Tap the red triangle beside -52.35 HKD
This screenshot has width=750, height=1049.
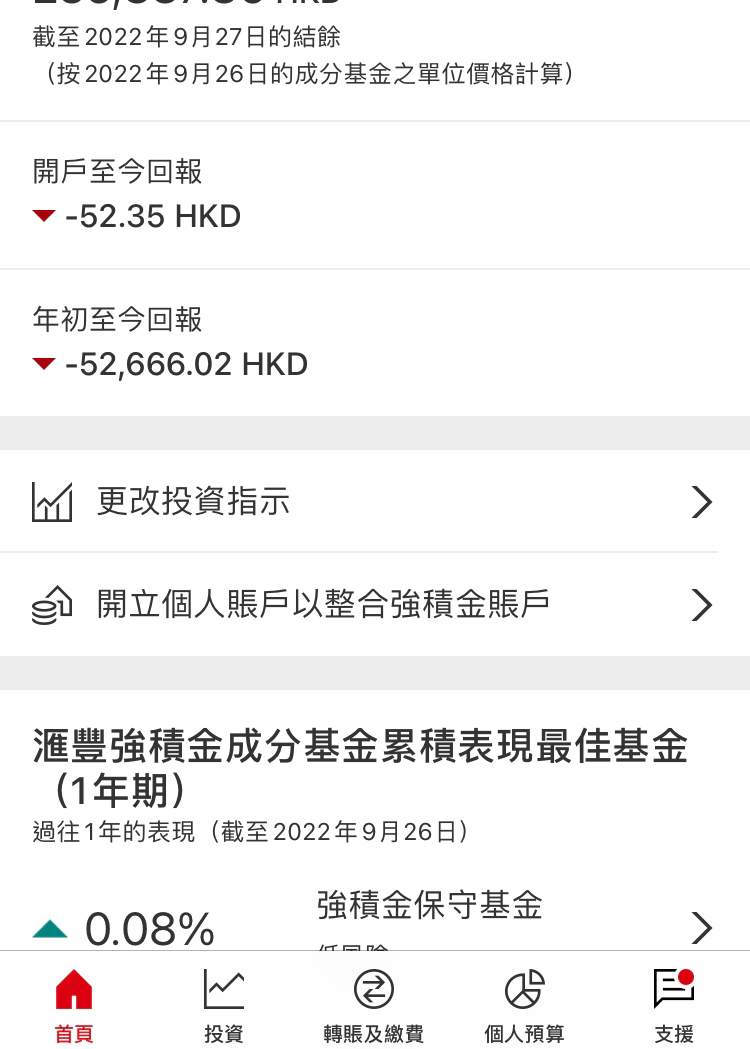coord(43,217)
